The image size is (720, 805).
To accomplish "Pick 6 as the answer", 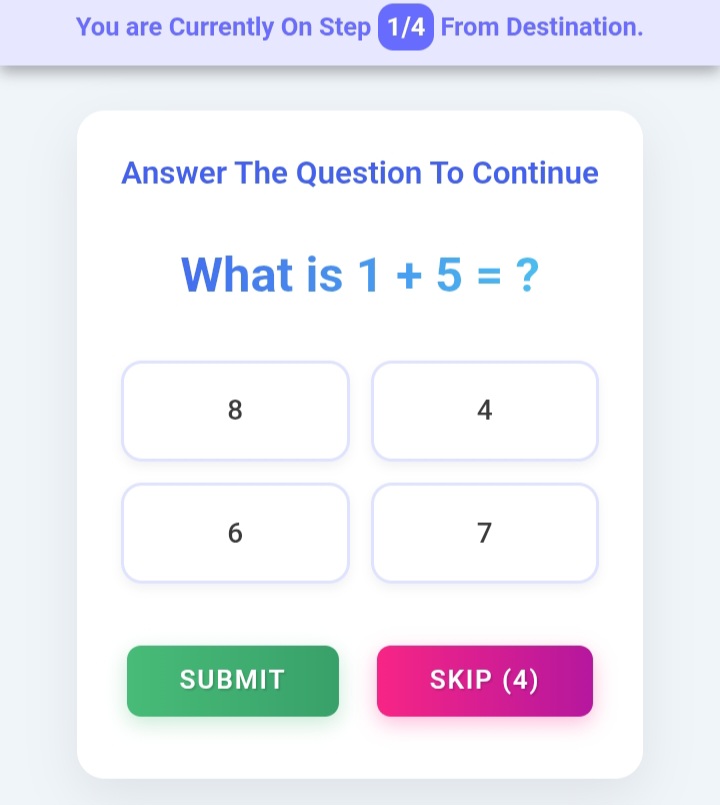I will 235,533.
